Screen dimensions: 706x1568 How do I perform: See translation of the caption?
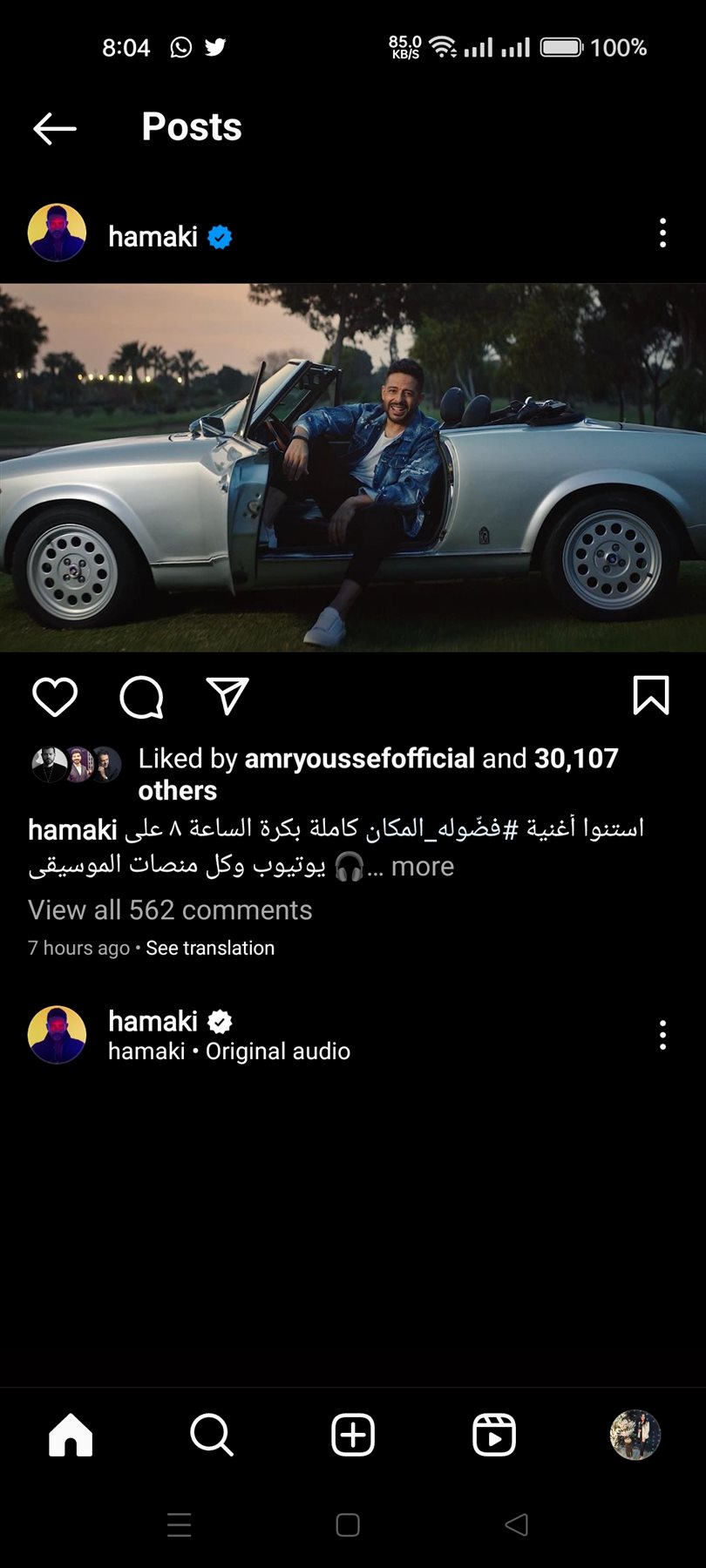210,948
